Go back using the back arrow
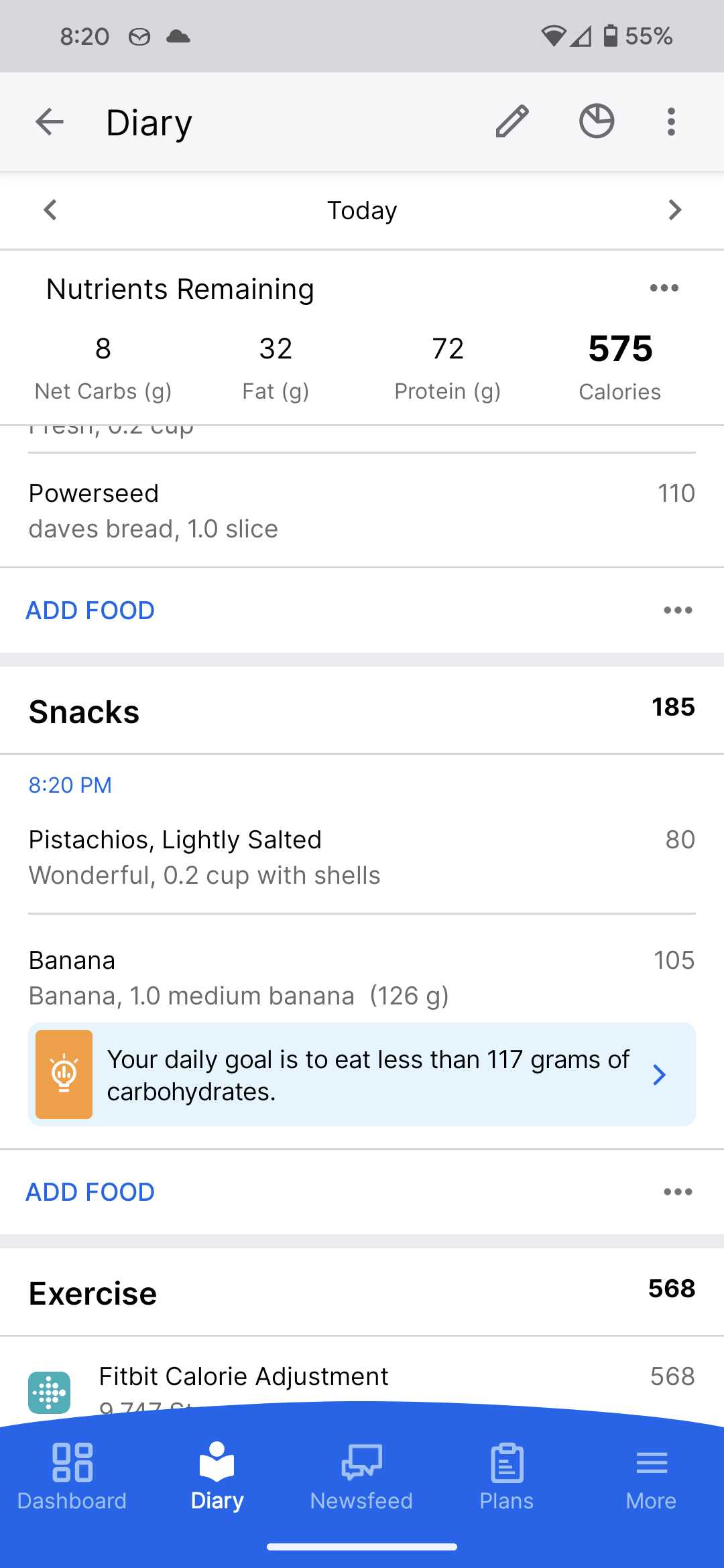This screenshot has width=724, height=1568. tap(49, 121)
